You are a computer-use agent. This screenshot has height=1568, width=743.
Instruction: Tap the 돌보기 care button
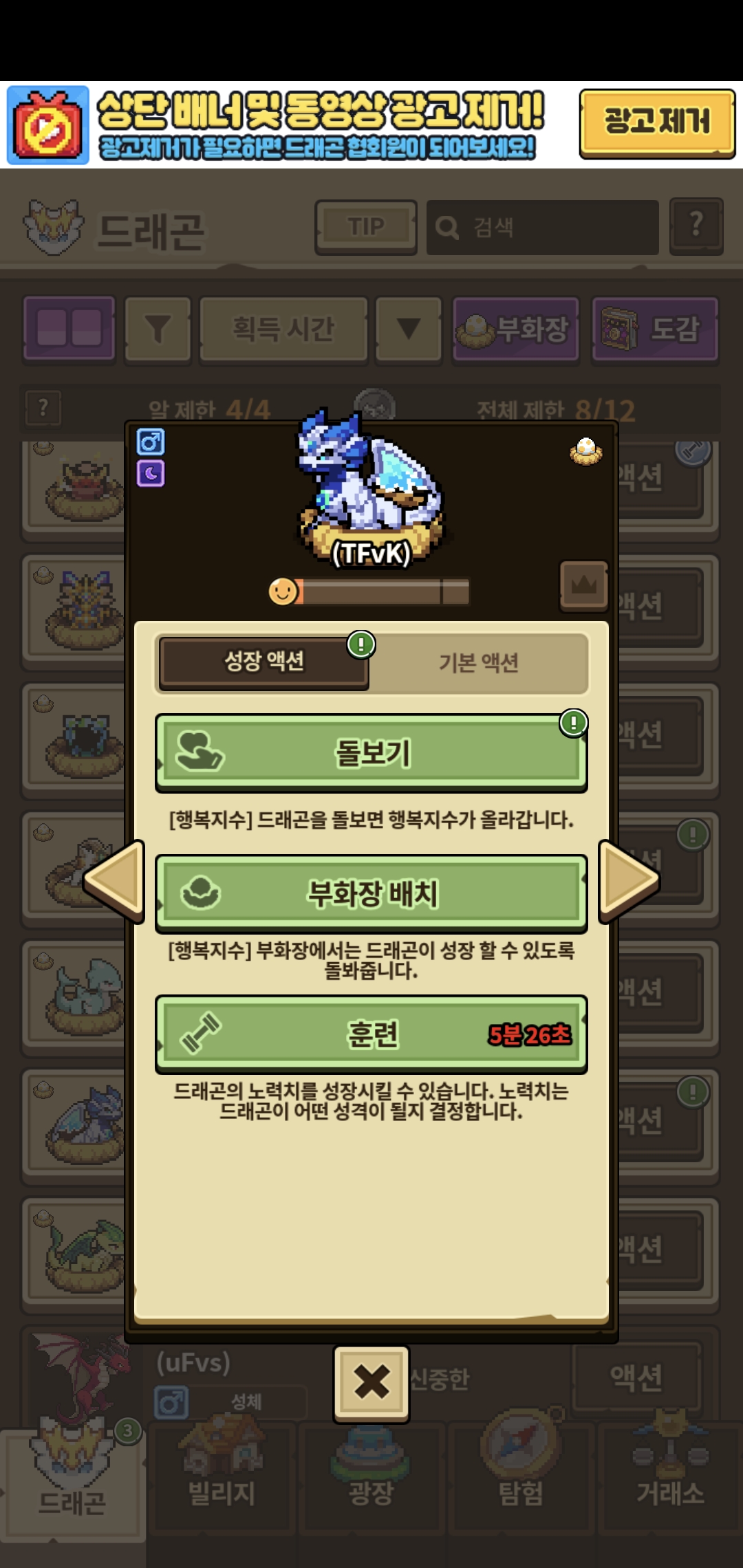coord(371,752)
